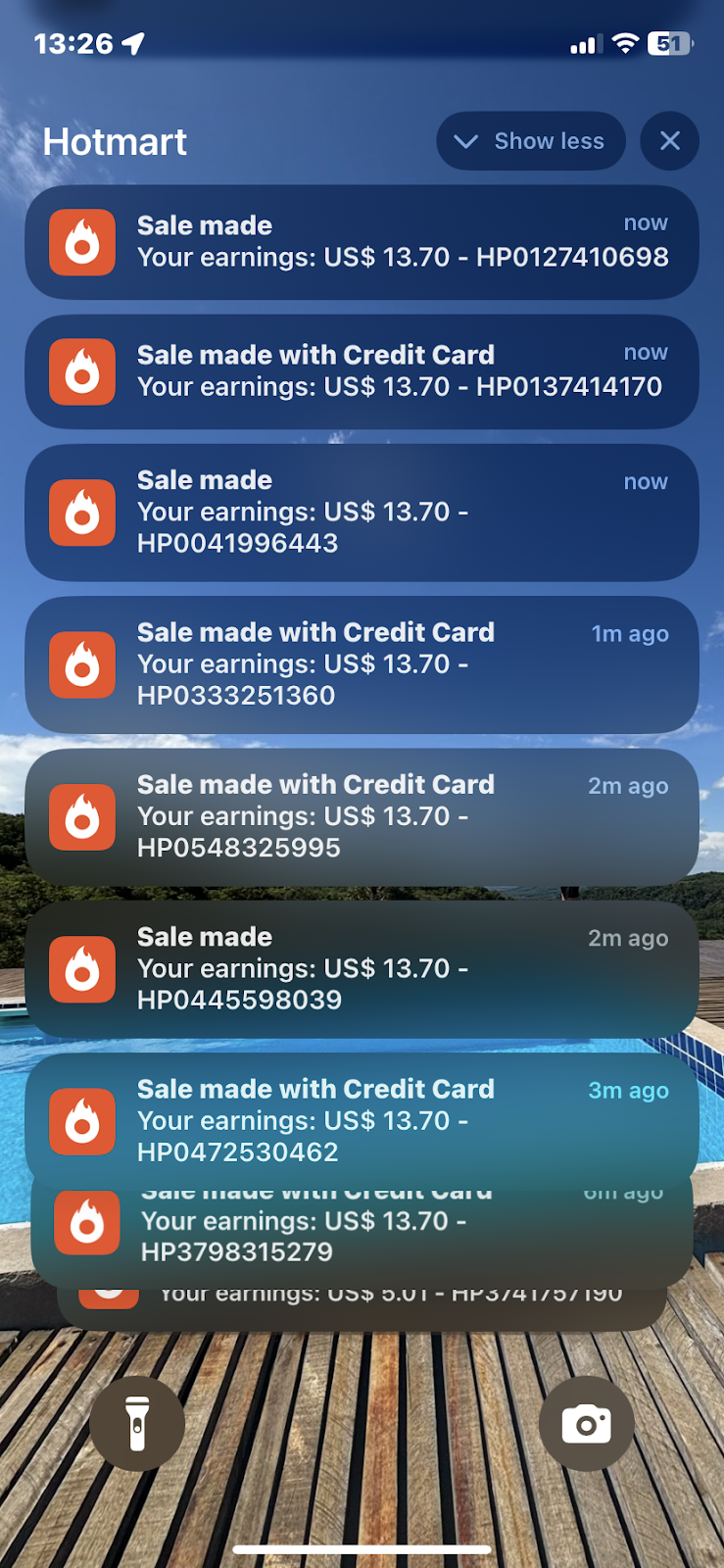
Task: Launch the lock screen camera
Action: [x=586, y=1423]
